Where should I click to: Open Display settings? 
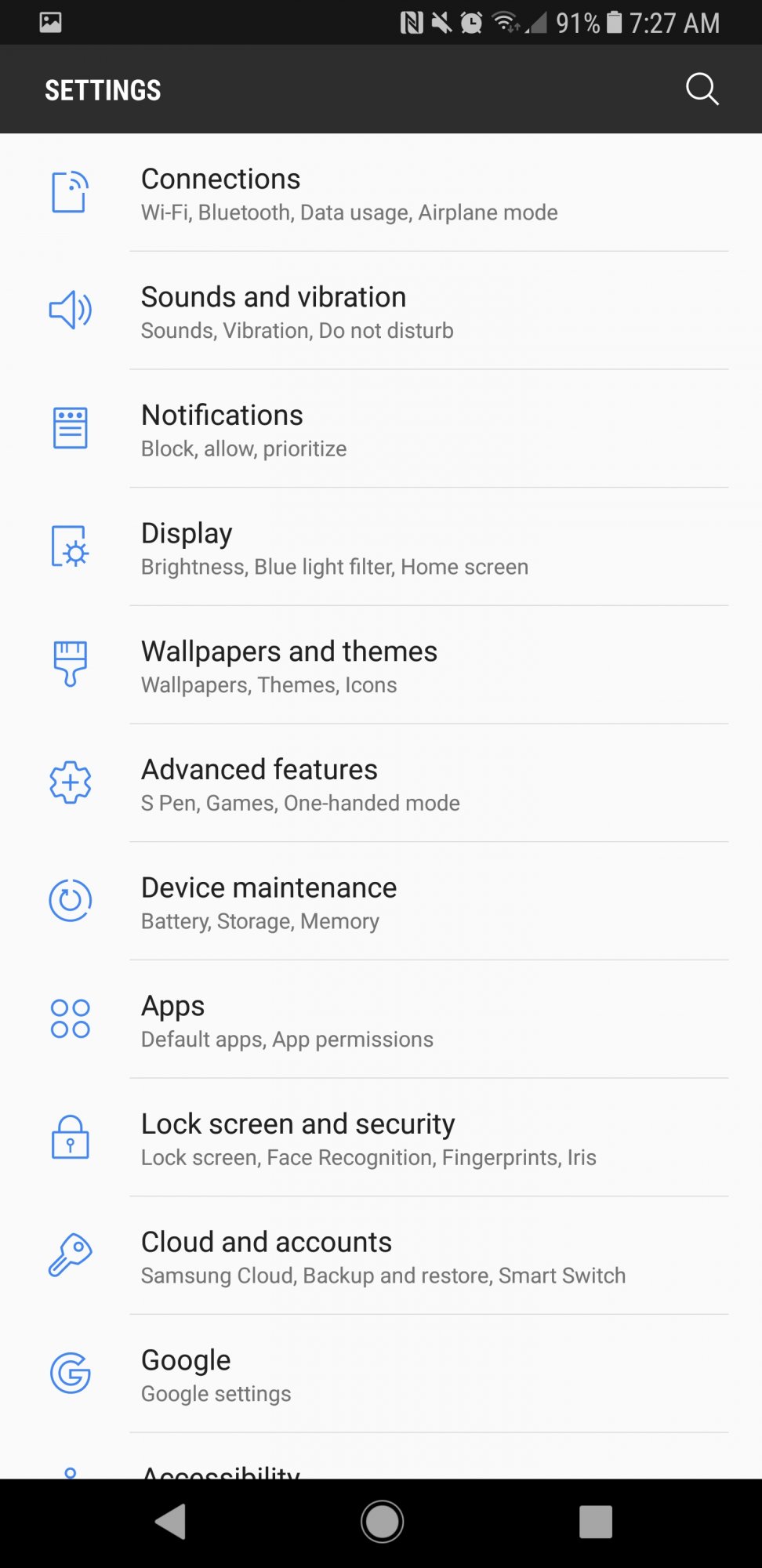coord(381,547)
